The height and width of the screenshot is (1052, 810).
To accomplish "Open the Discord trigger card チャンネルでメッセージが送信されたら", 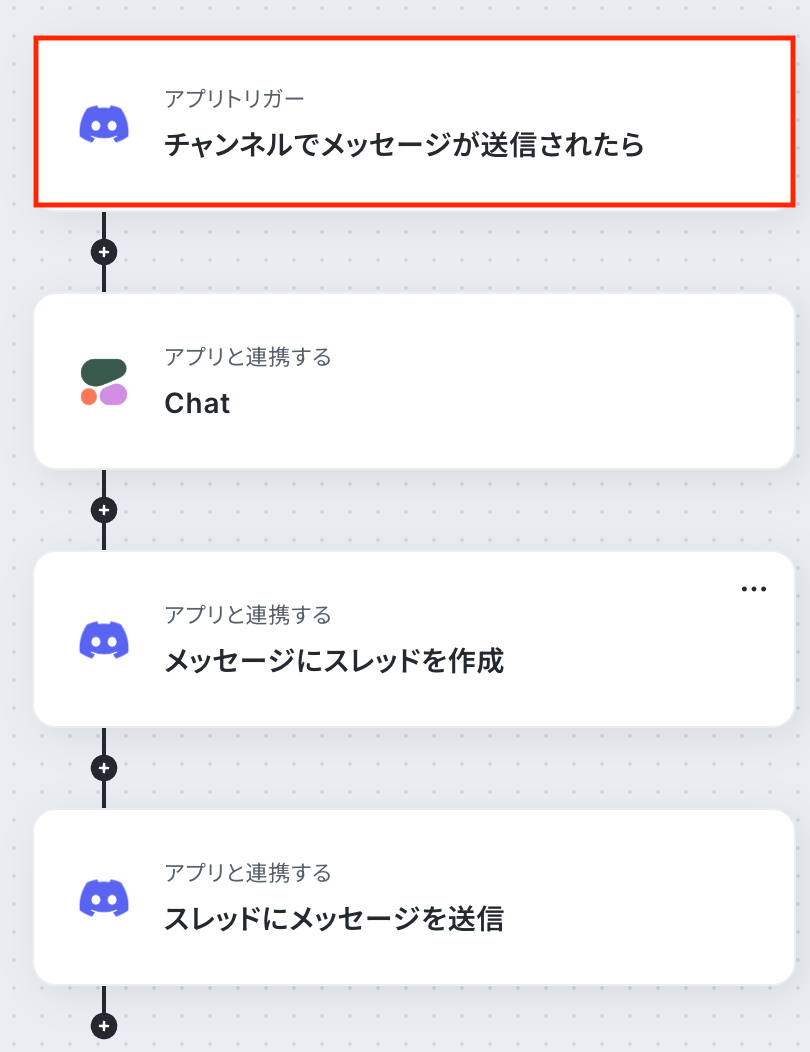I will (404, 124).
